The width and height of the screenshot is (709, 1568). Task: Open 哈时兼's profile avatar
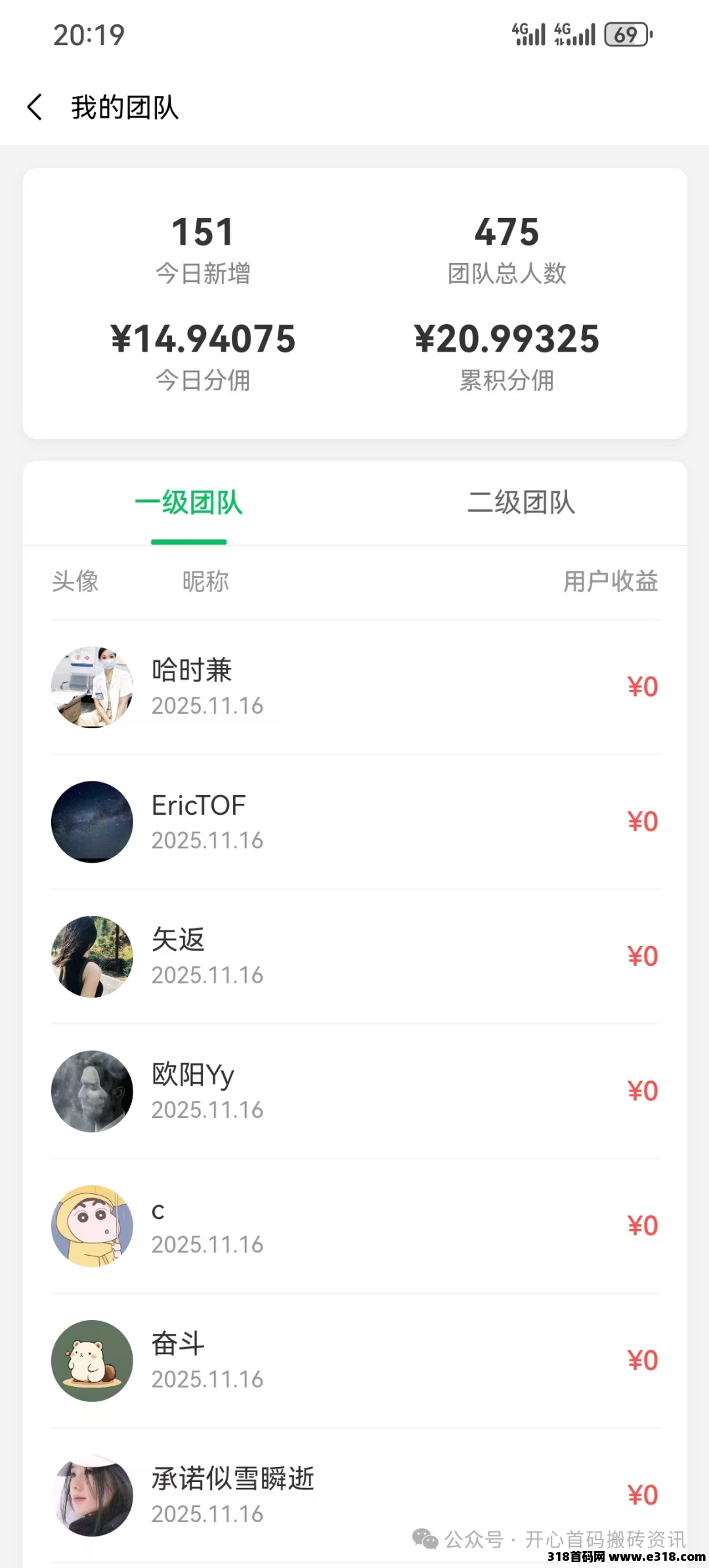[92, 688]
